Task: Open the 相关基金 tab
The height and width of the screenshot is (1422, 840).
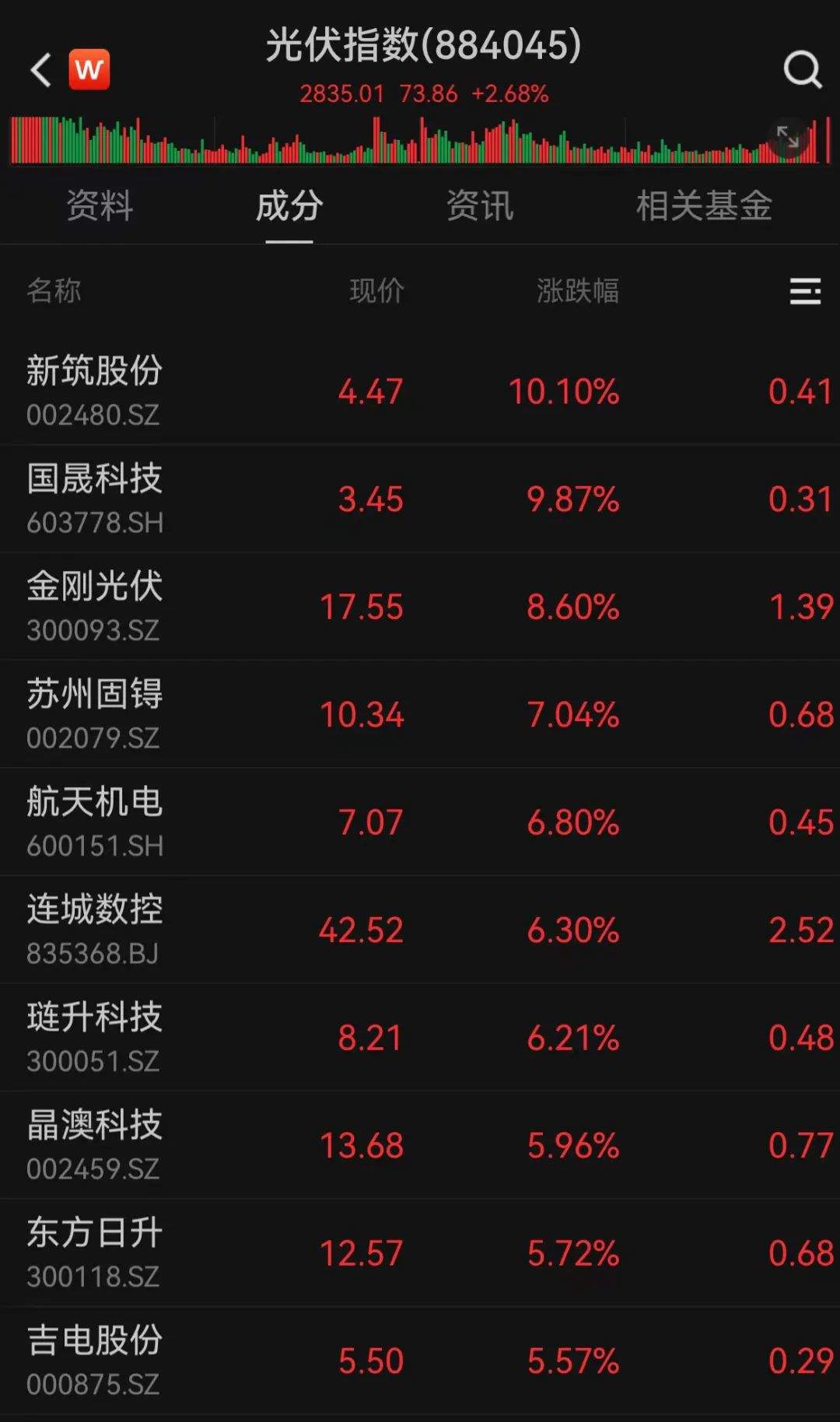Action: 703,206
